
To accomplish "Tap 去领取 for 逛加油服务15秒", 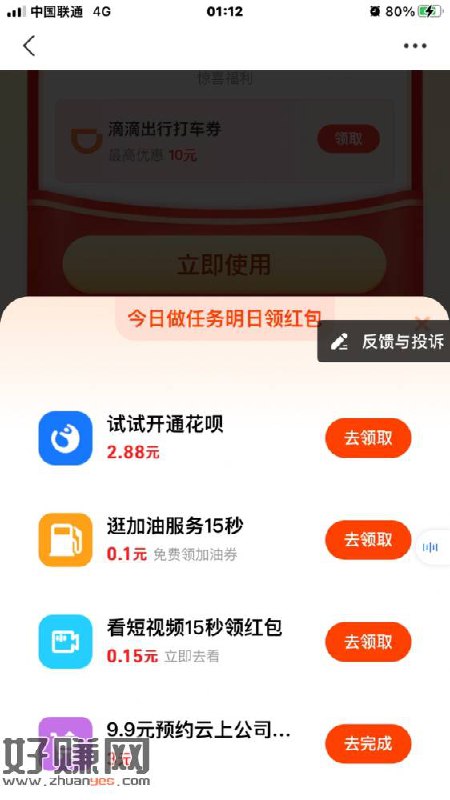I will [368, 540].
